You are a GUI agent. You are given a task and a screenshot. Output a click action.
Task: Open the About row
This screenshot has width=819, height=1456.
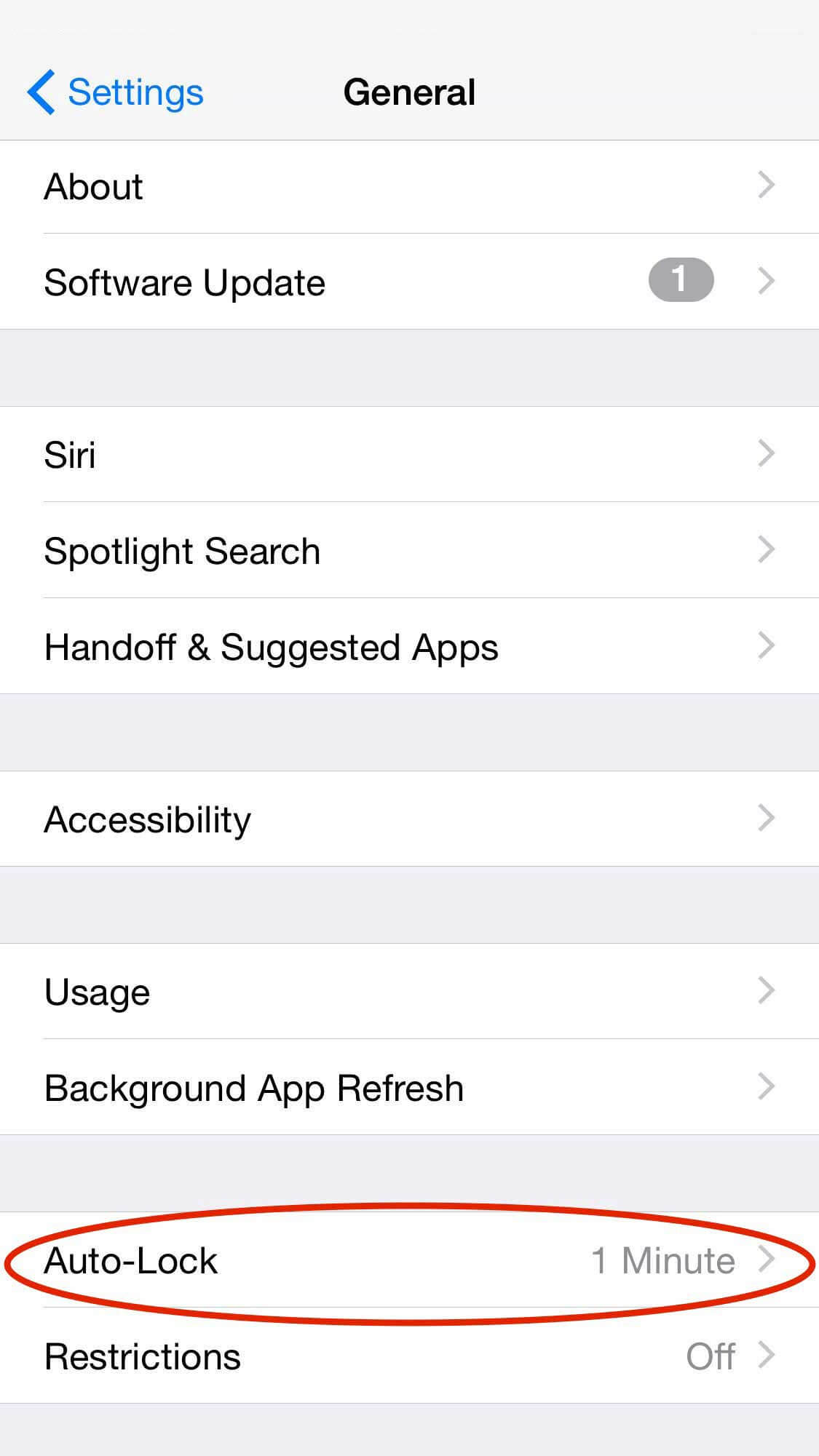(408, 186)
